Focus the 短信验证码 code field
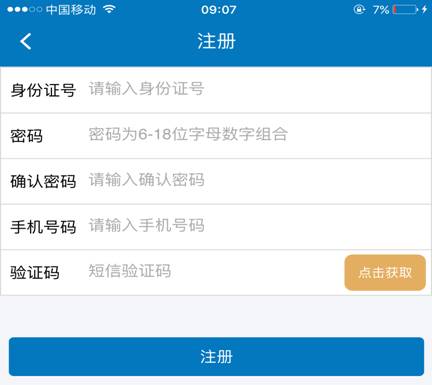The height and width of the screenshot is (385, 432). (x=213, y=271)
